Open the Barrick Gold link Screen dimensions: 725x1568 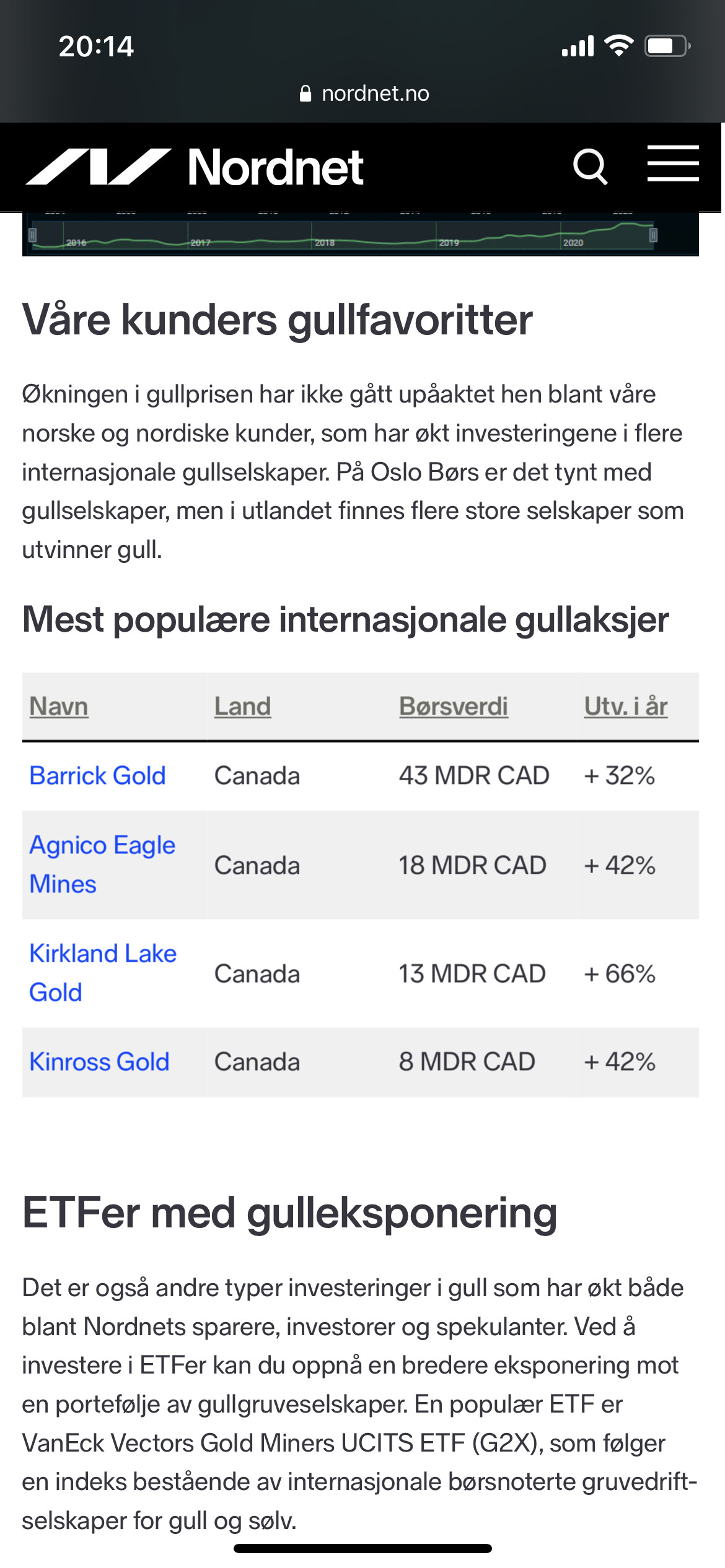coord(97,776)
